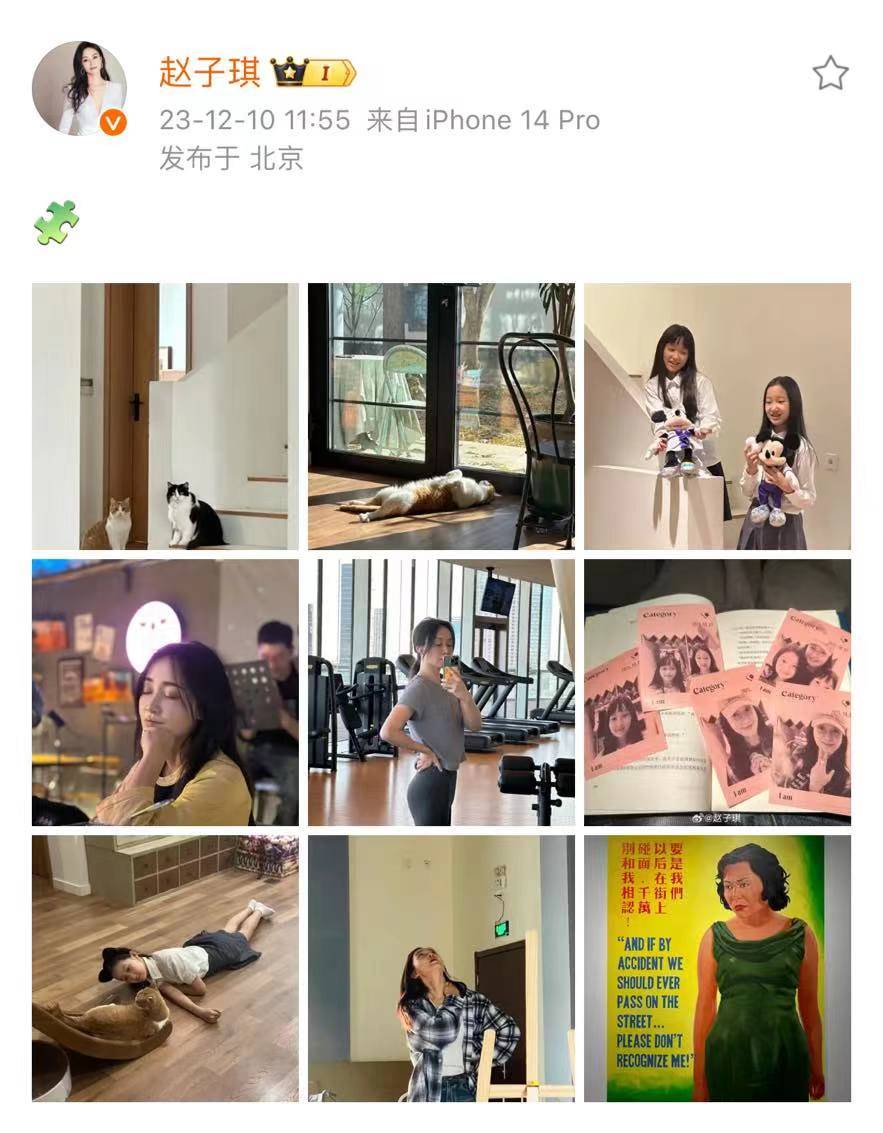Open the green dress painting photo
This screenshot has width=883, height=1133.
(717, 968)
